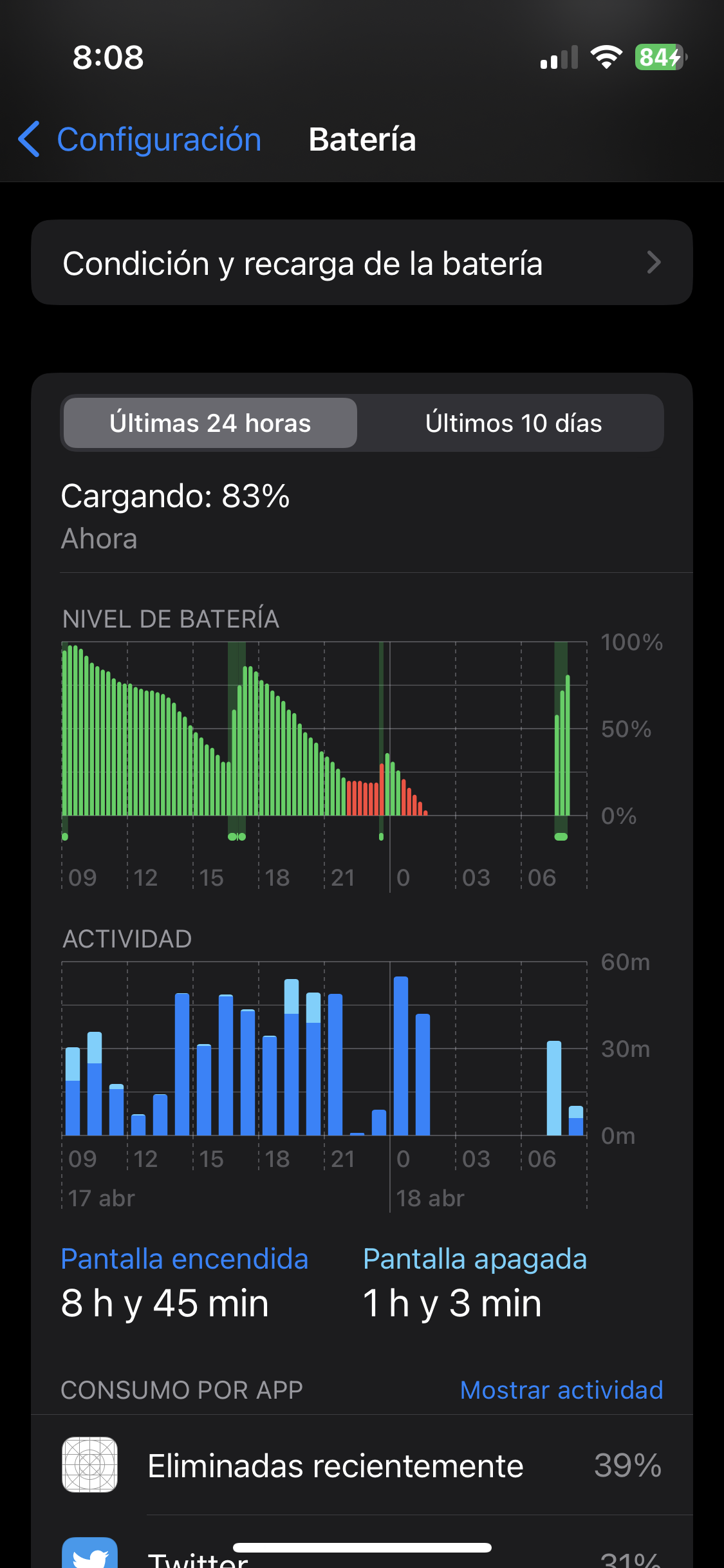Go back to Configuración

point(140,140)
